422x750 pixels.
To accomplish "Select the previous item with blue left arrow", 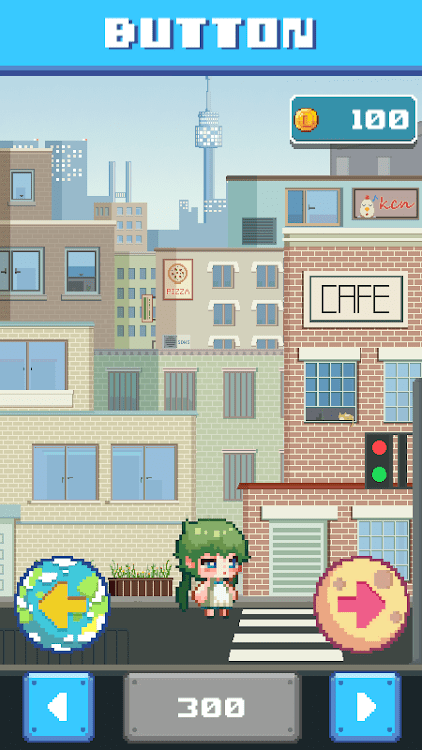I will coord(58,706).
